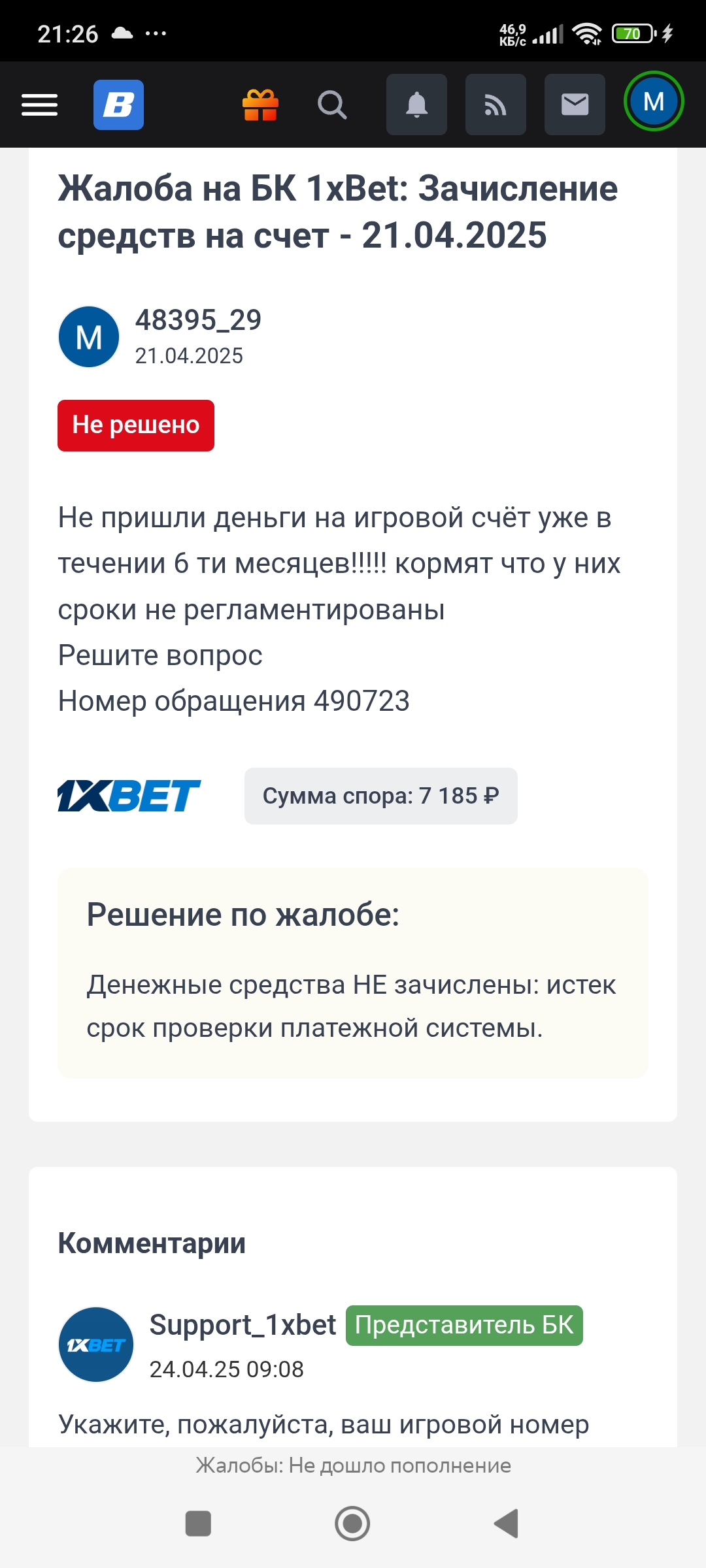Open the search magnifier
Image resolution: width=706 pixels, height=1568 pixels.
(x=332, y=105)
